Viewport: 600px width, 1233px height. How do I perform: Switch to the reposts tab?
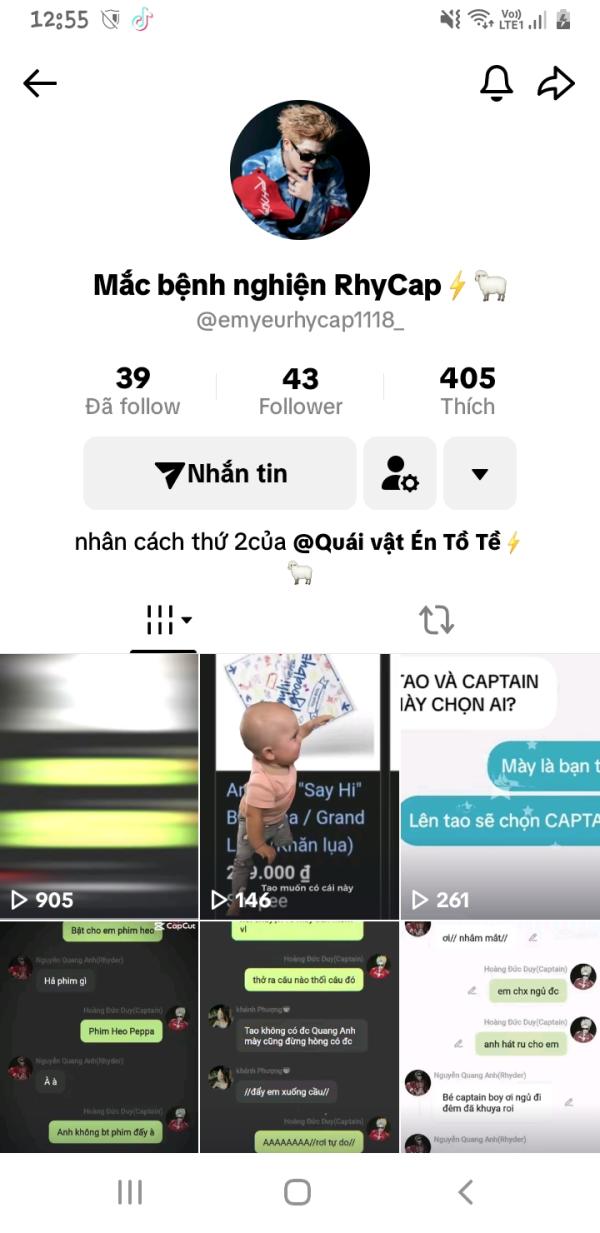click(436, 620)
